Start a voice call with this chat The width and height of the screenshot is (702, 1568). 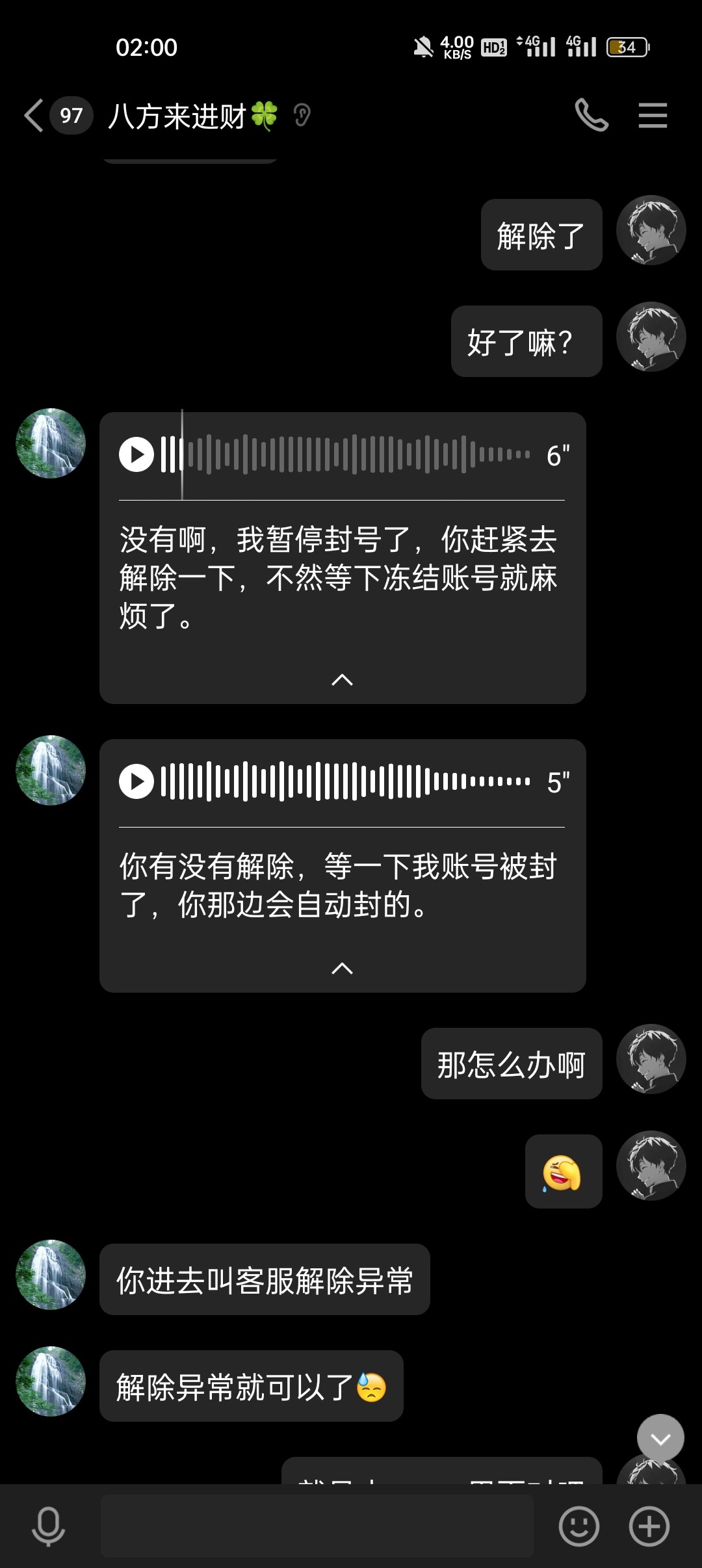592,116
